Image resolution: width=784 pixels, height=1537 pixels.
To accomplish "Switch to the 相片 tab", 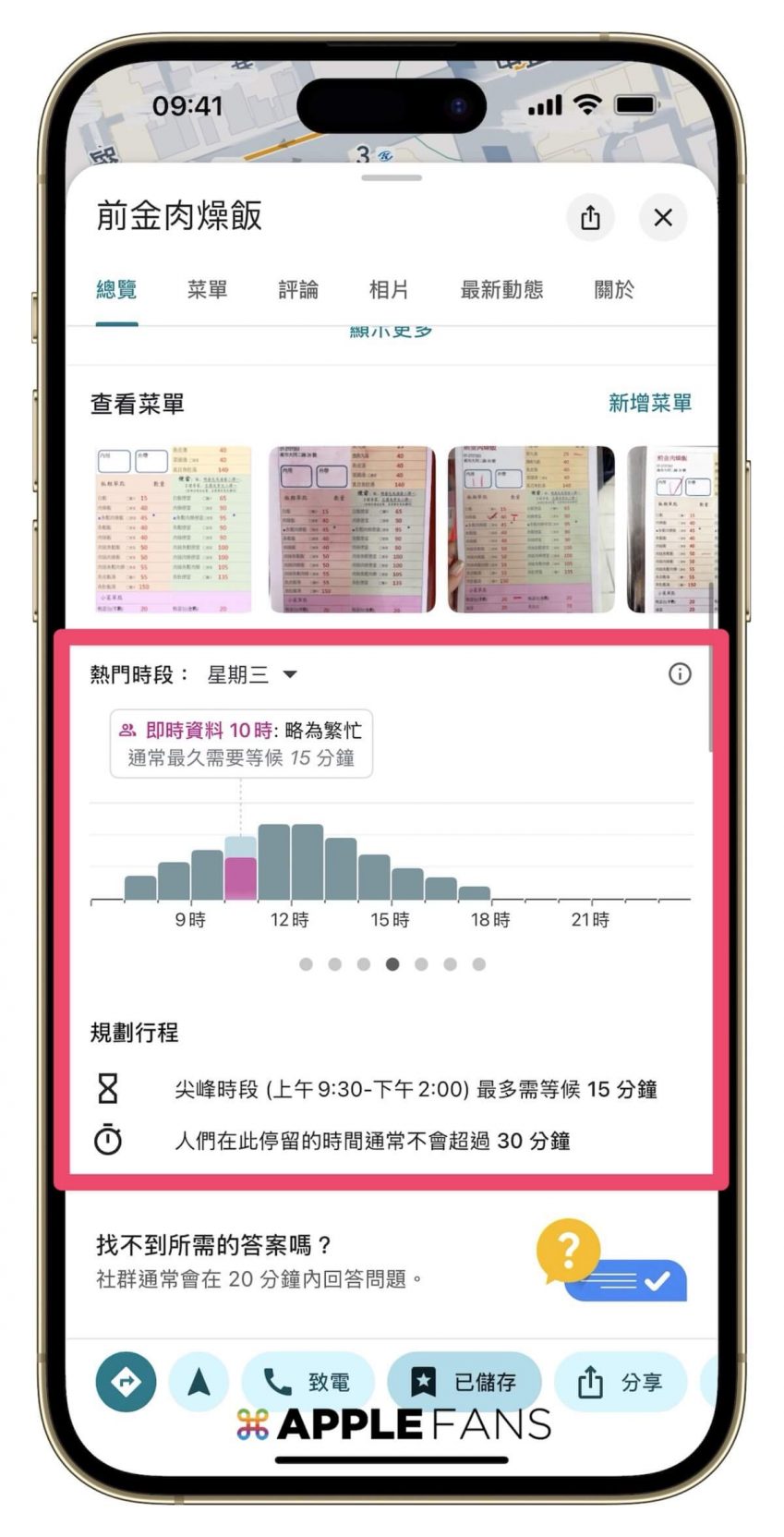I will pyautogui.click(x=389, y=290).
